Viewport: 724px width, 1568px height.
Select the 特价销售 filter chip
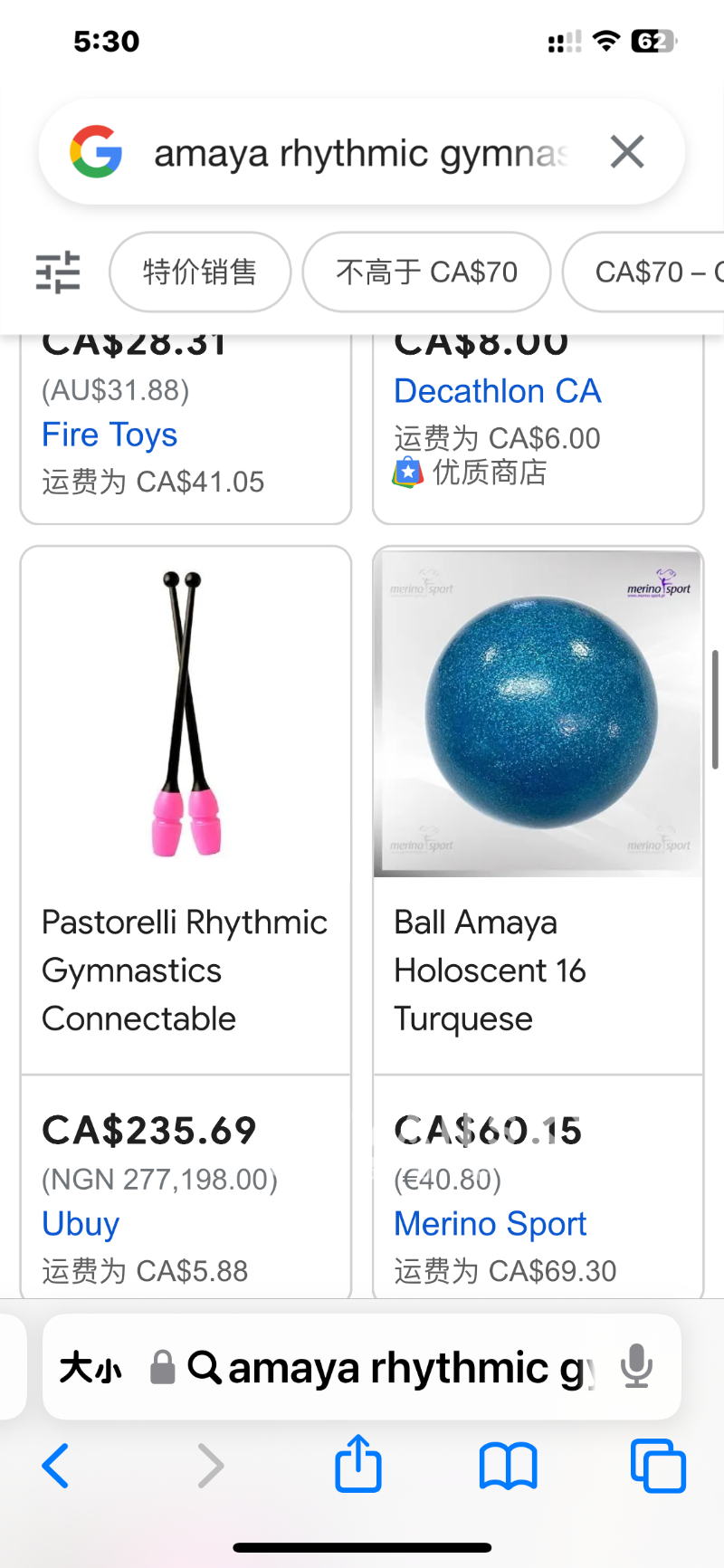click(200, 272)
